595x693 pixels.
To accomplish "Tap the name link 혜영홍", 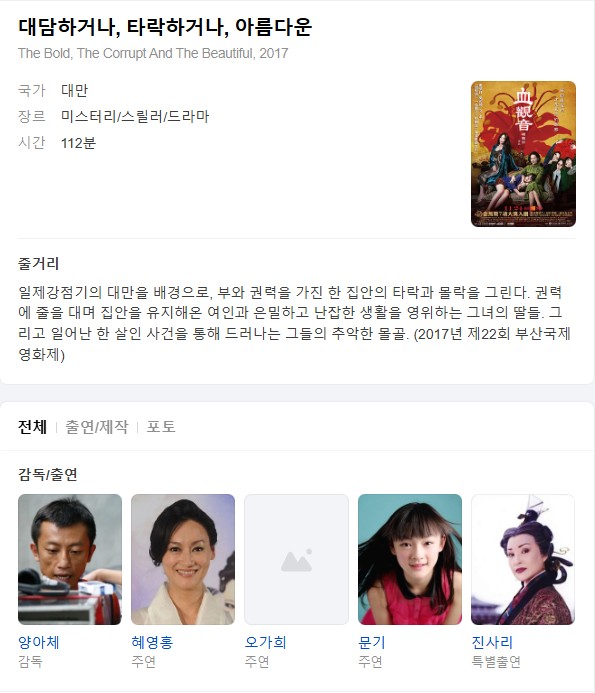I will point(152,642).
